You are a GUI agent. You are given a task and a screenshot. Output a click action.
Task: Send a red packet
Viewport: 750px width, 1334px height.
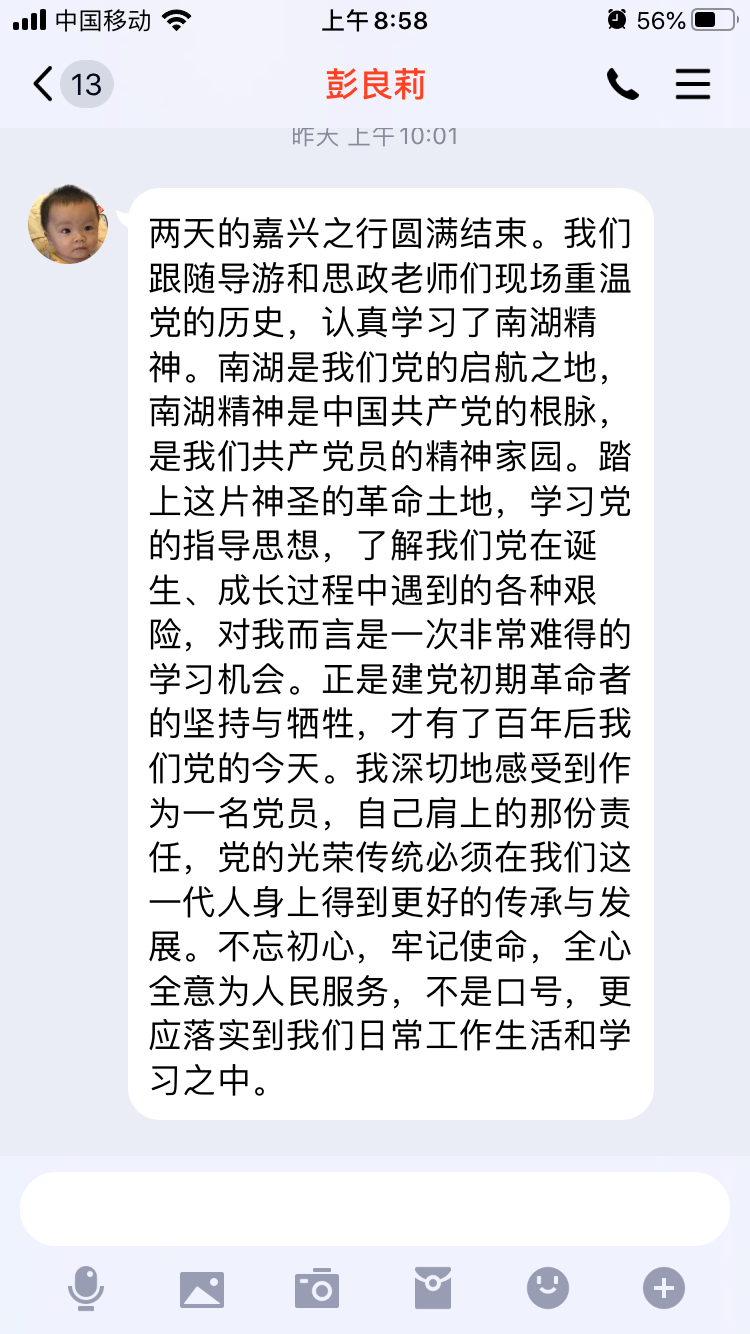pyautogui.click(x=432, y=1288)
